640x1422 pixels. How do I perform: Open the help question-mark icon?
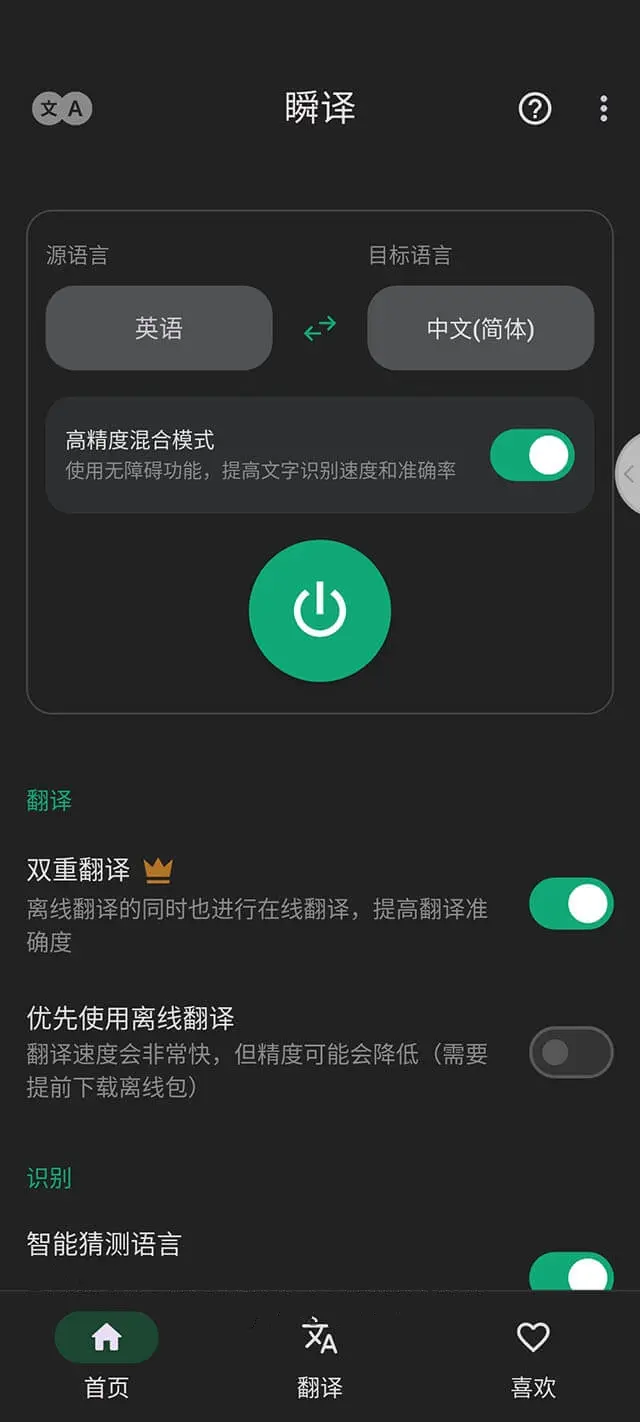(535, 108)
